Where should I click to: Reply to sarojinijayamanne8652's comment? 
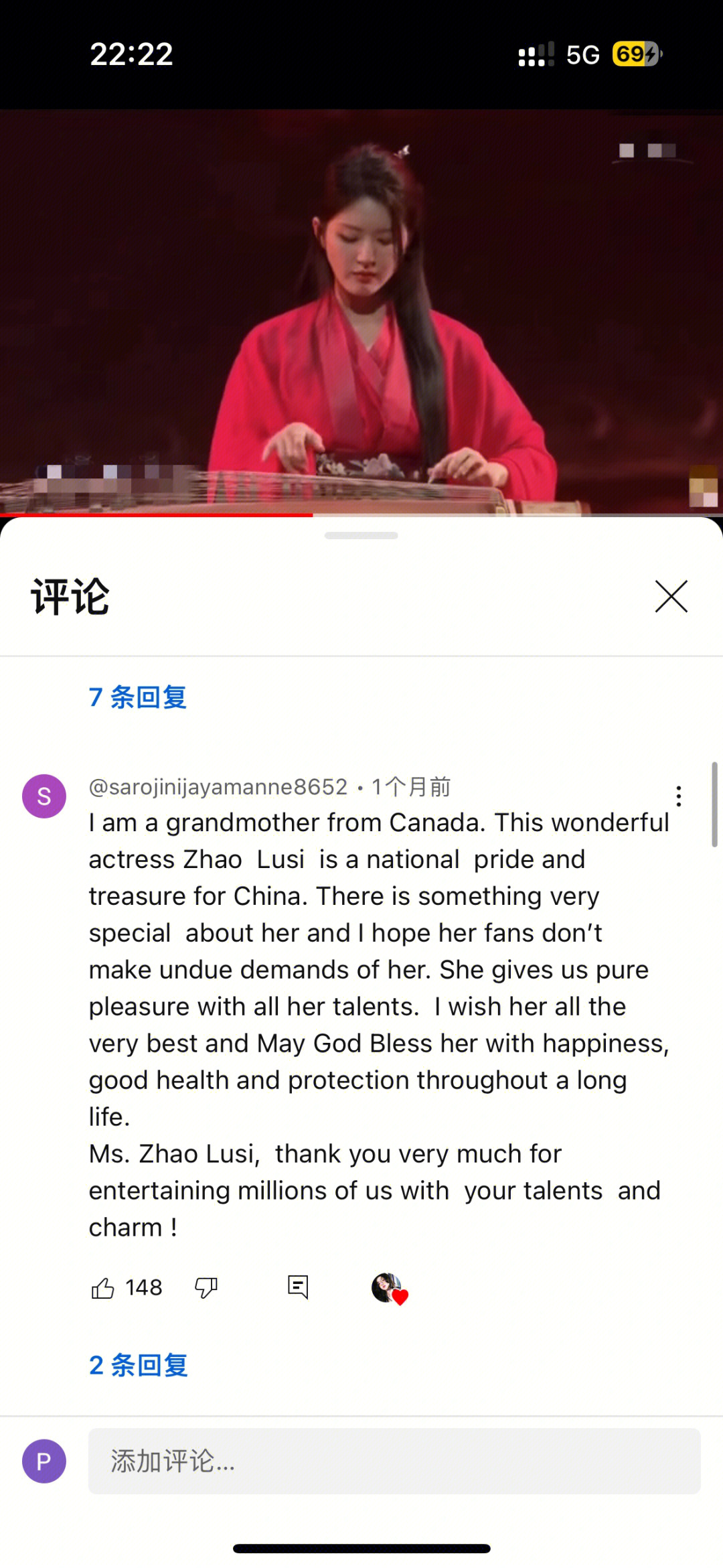298,1287
